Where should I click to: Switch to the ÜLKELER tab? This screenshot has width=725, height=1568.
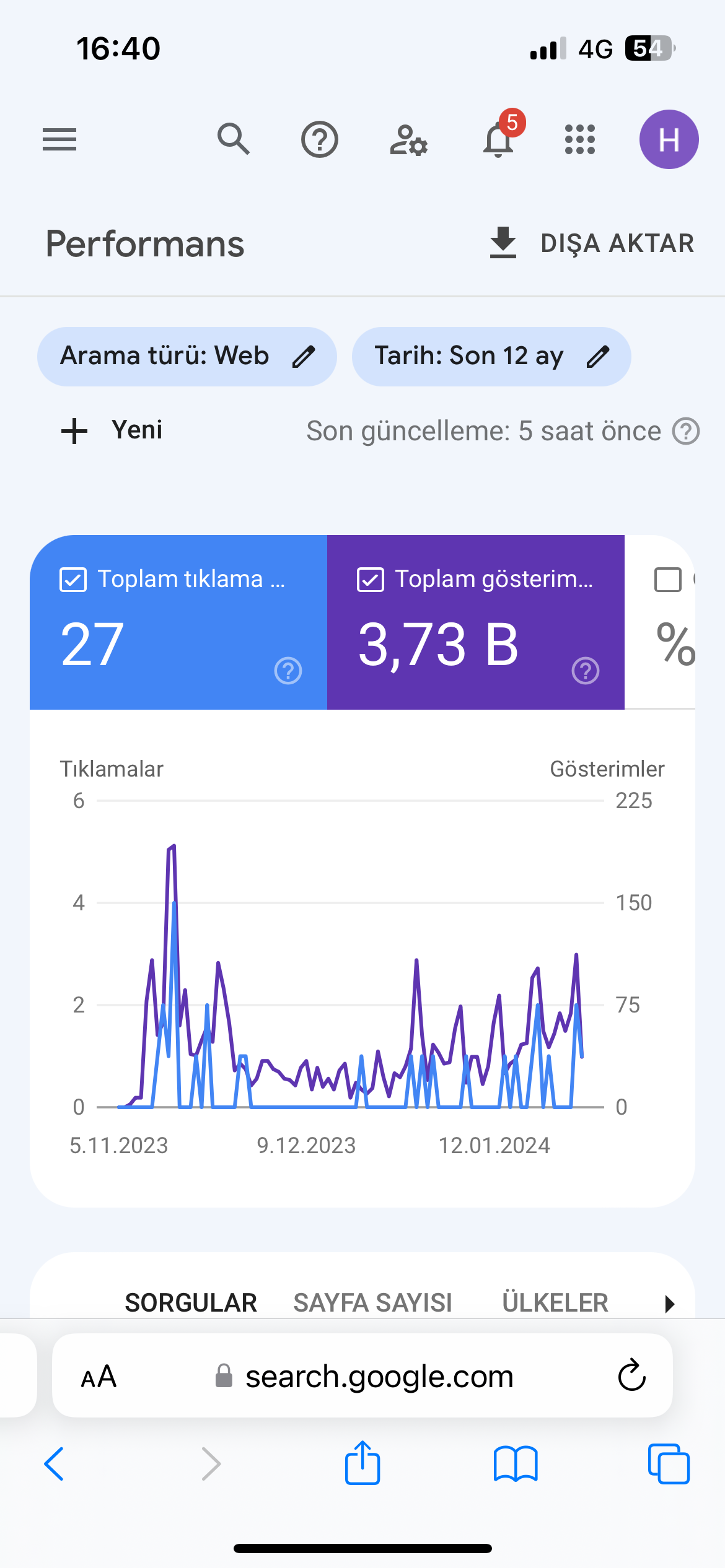555,1302
